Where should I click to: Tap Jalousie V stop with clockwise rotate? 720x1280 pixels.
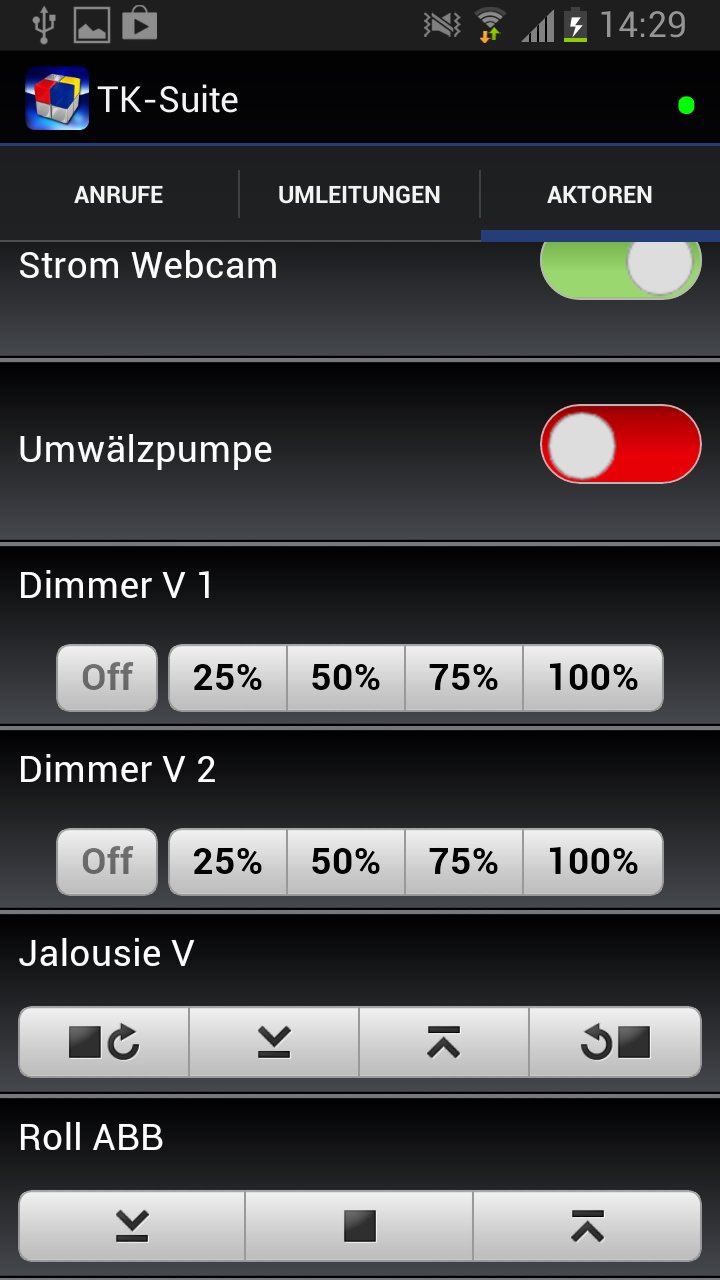[x=104, y=1042]
